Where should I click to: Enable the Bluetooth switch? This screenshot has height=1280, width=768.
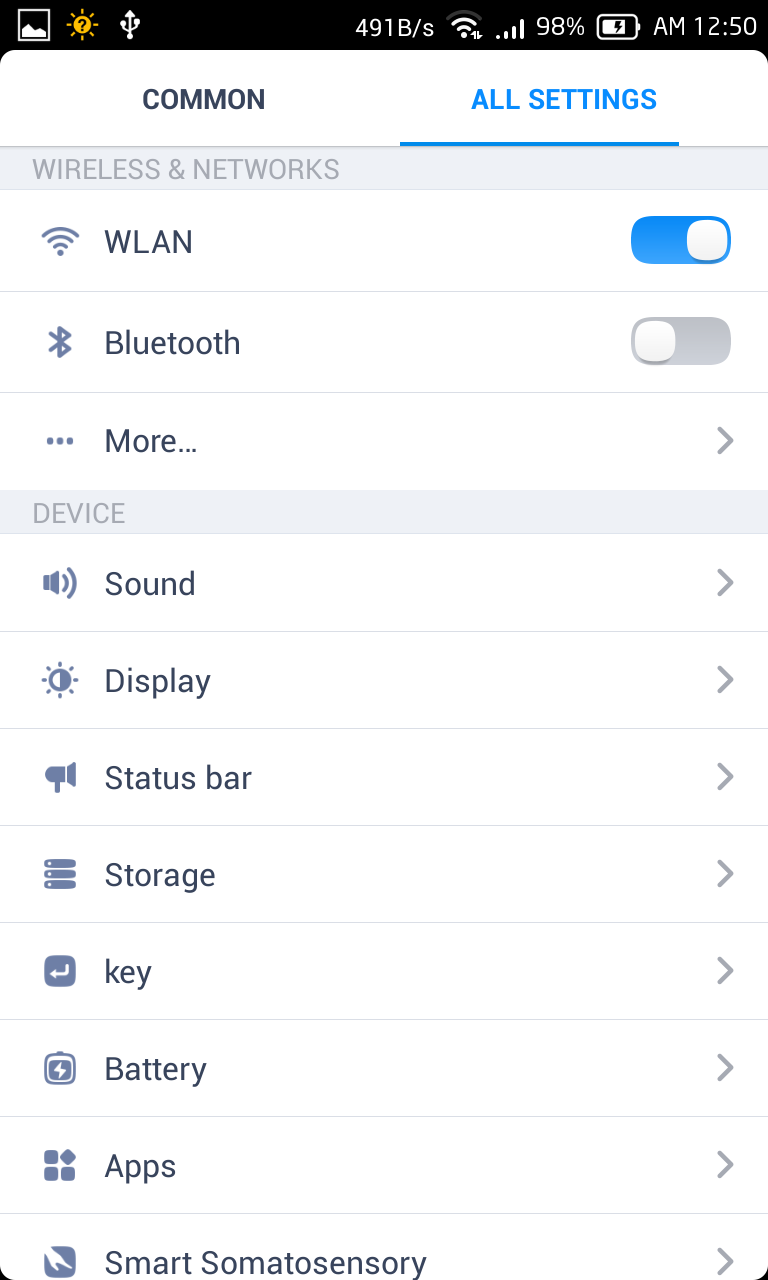[680, 342]
